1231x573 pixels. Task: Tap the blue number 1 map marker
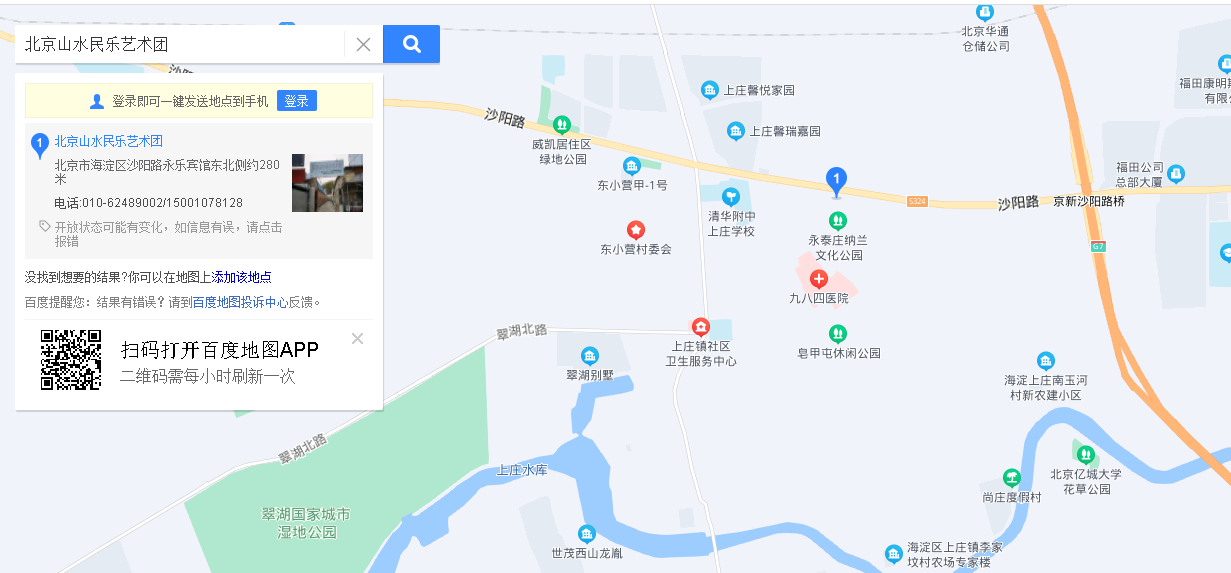click(837, 180)
